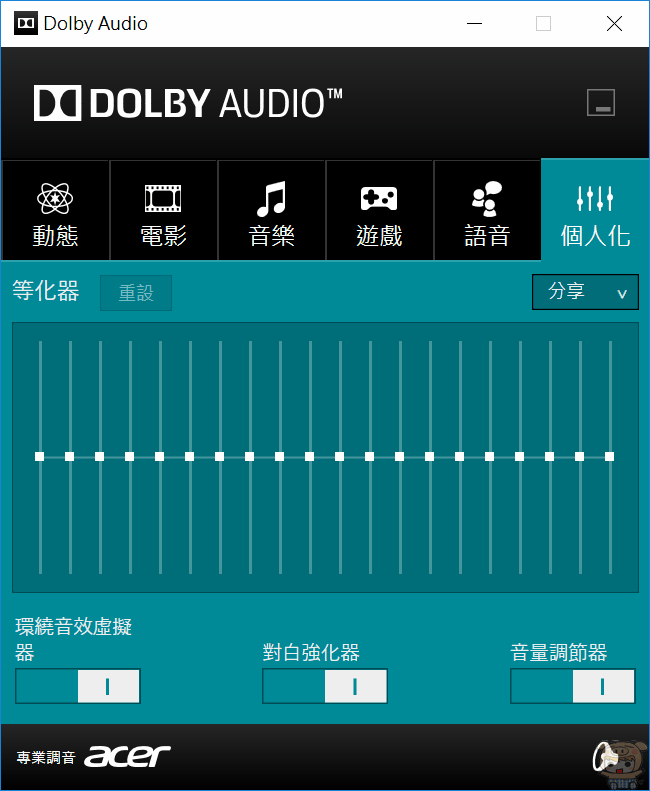Open the 音樂 tab

point(271,212)
